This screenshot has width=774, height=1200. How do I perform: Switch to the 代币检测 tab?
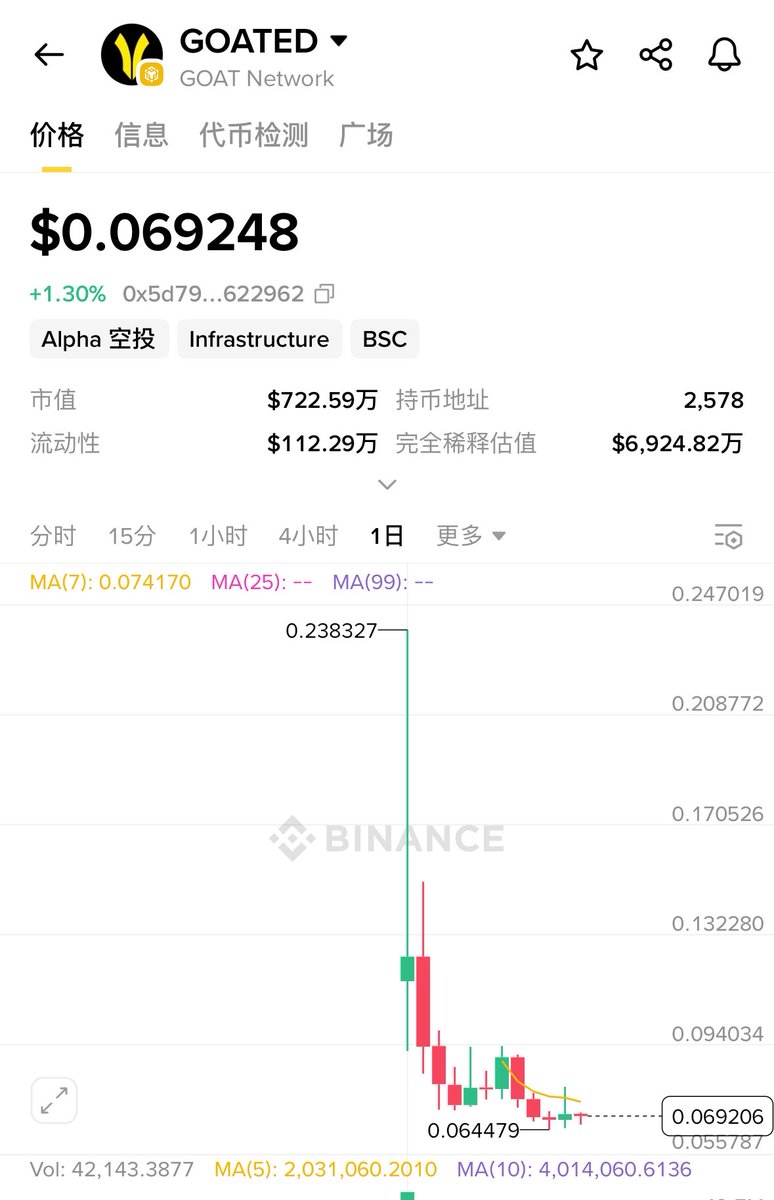click(x=254, y=135)
